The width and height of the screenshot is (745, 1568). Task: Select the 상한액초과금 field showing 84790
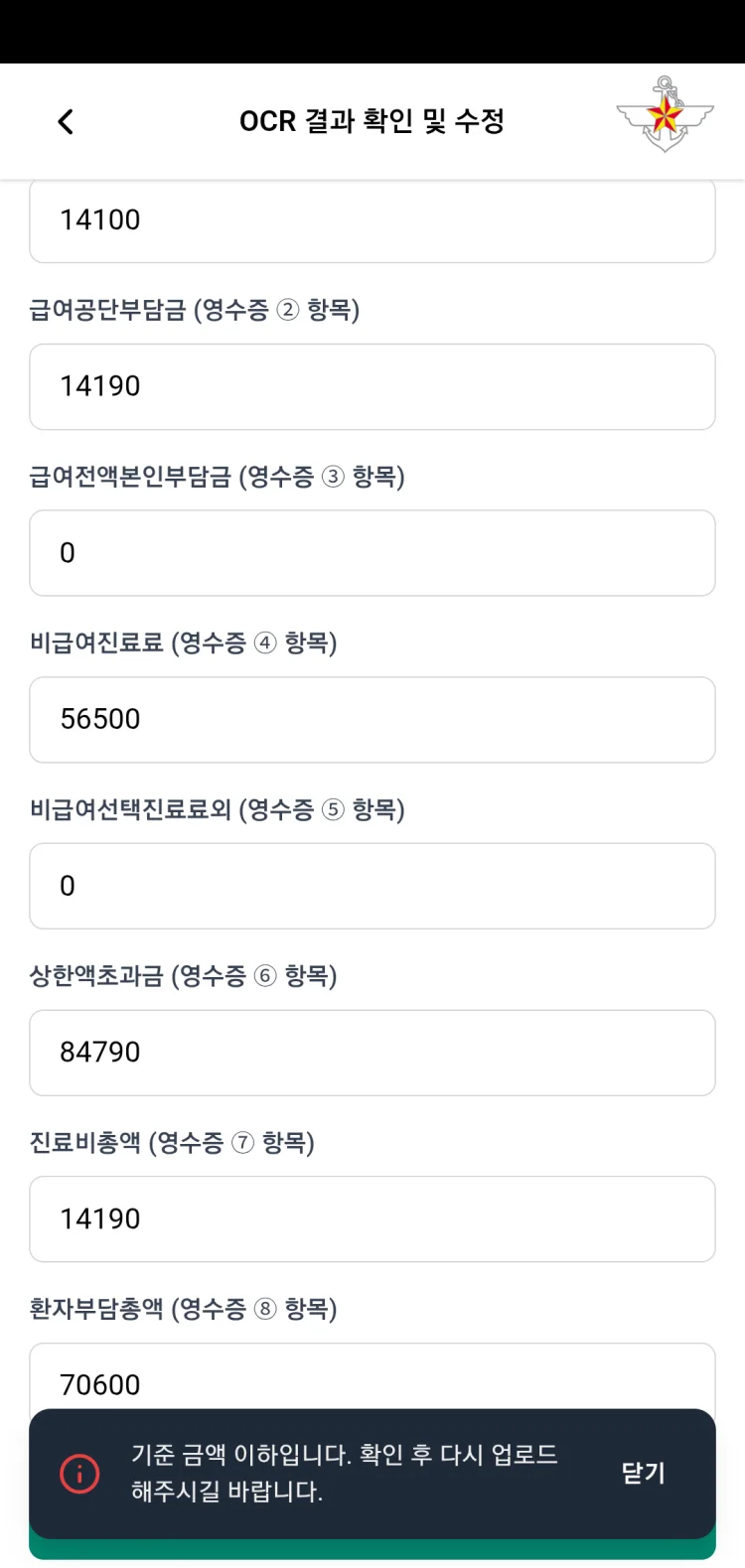click(x=372, y=1053)
